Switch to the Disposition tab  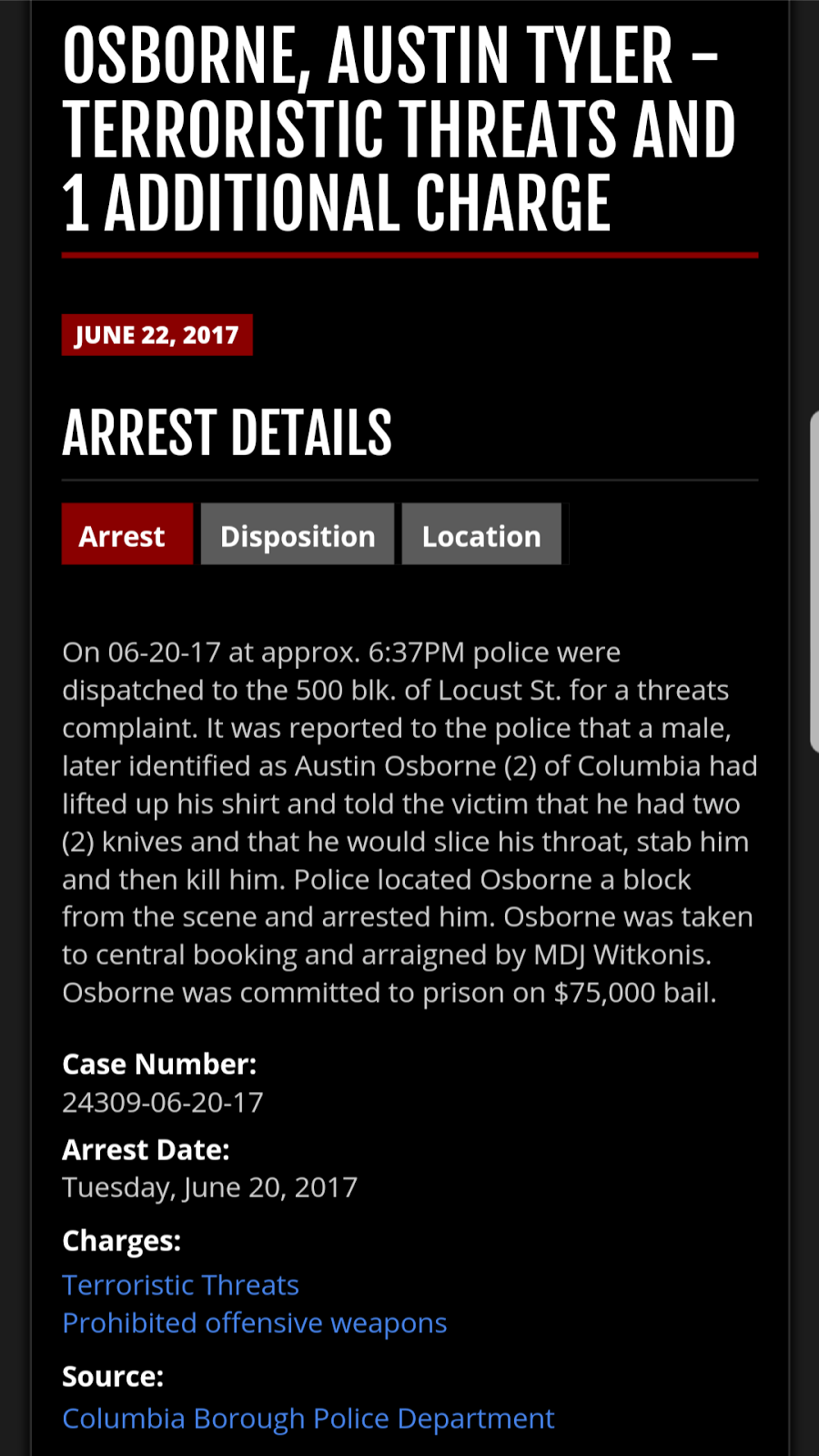pyautogui.click(x=298, y=534)
